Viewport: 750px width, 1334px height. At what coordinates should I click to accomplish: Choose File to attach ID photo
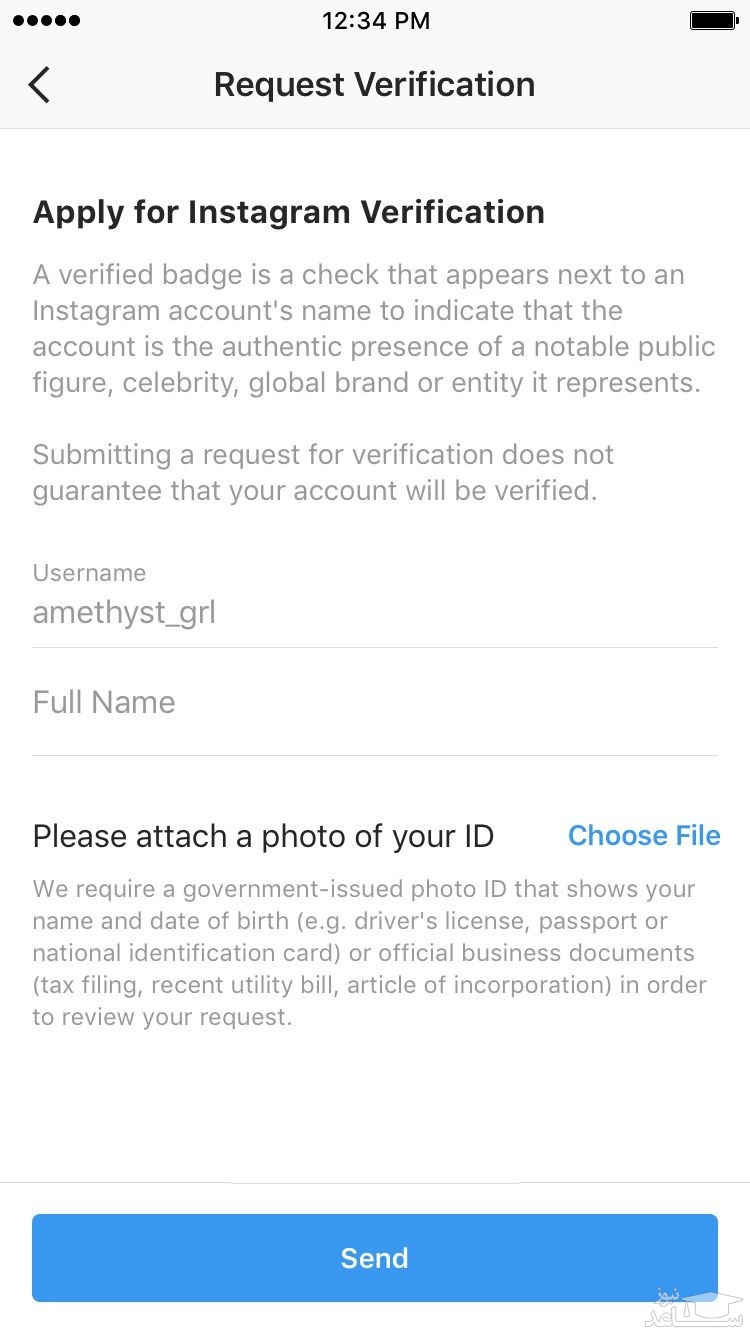click(x=643, y=835)
